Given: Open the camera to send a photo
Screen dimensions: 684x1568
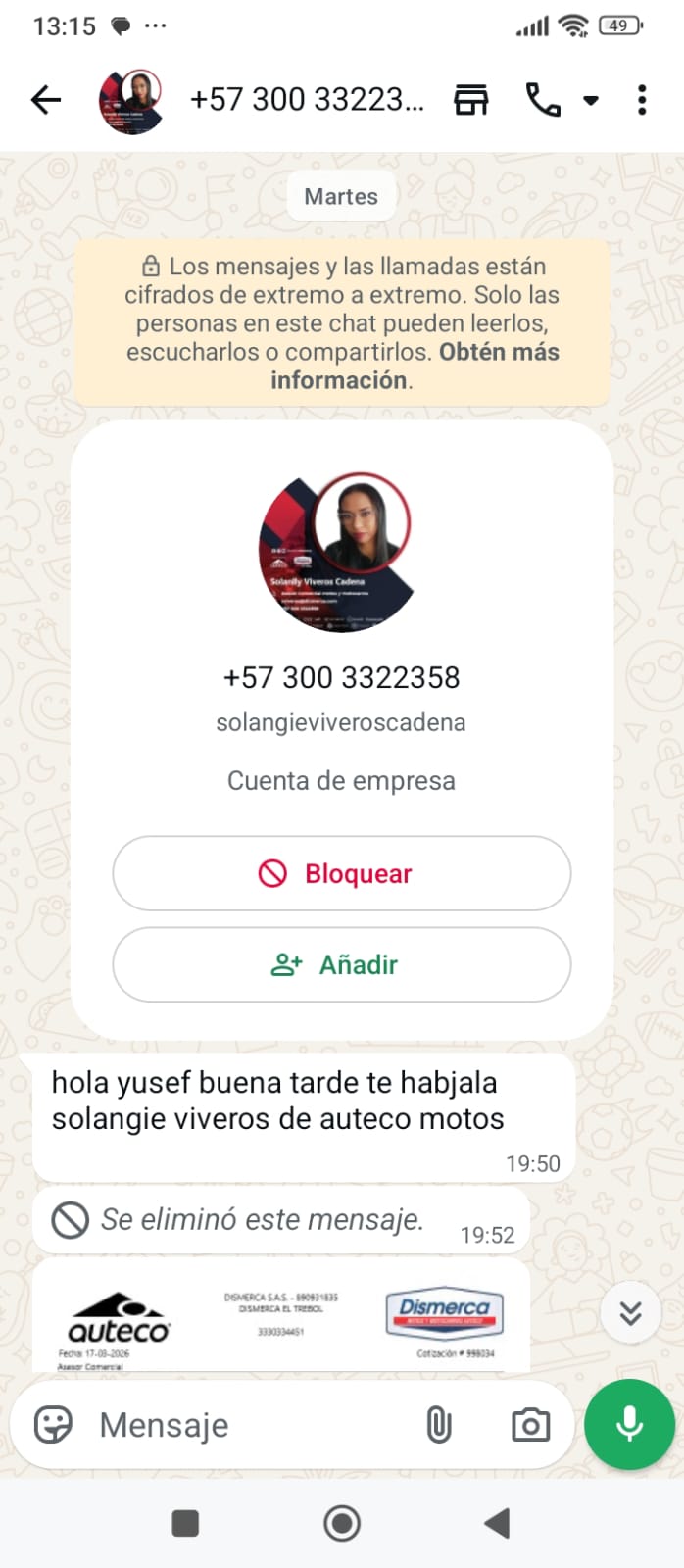Looking at the screenshot, I should (530, 1425).
